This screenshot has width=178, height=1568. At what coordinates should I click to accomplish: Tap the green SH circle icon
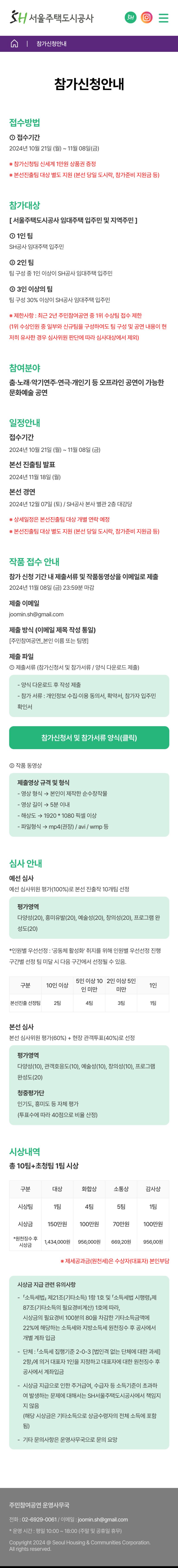point(130,18)
